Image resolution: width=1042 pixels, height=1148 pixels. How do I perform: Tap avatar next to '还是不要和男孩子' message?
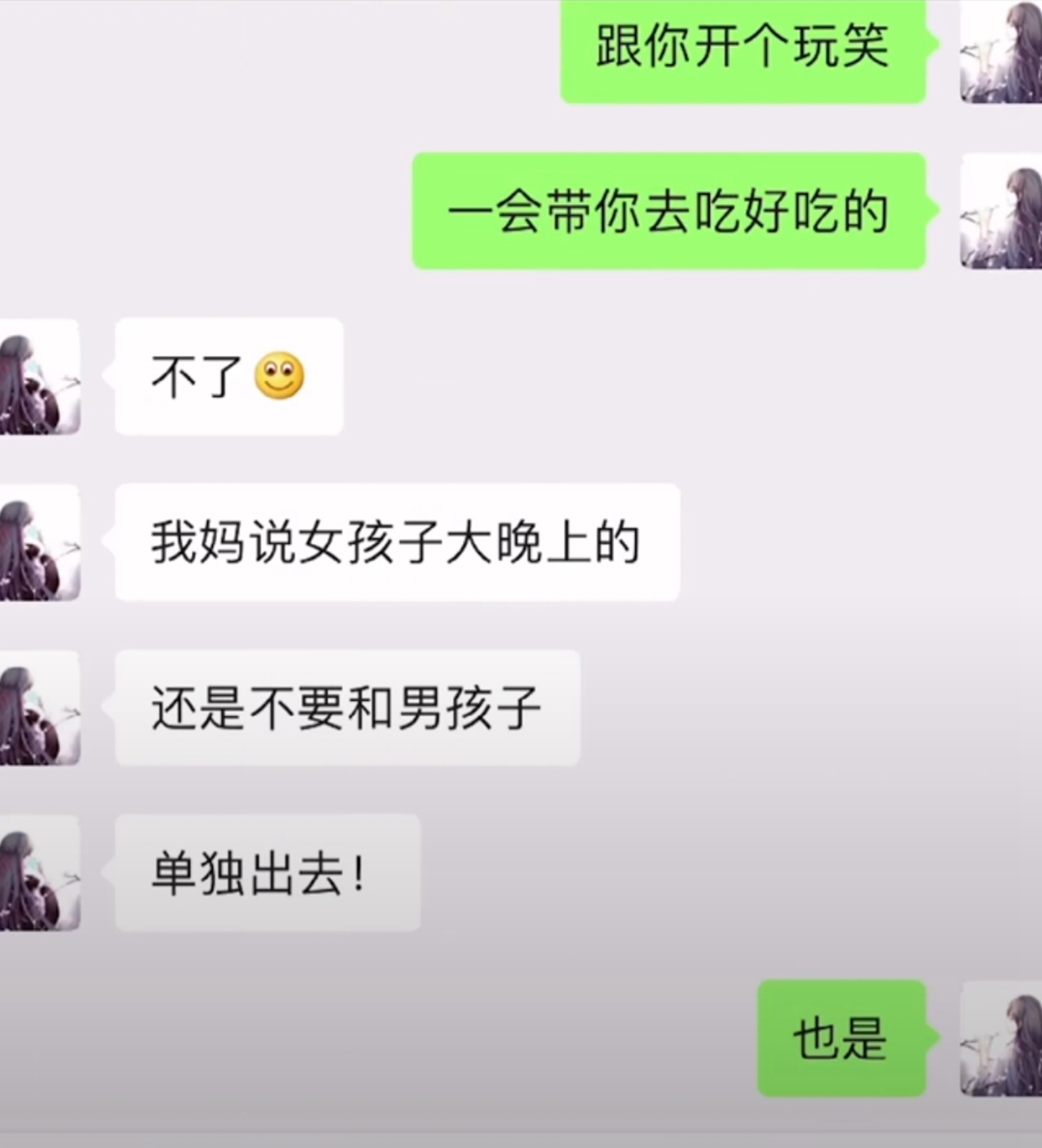point(39,708)
